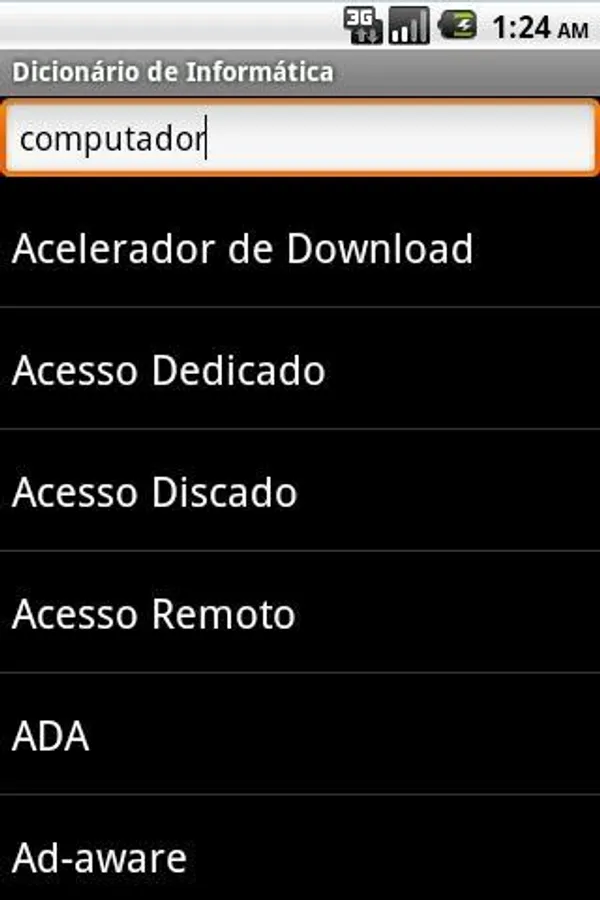Open the Ad-aware dictionary entry
600x900 pixels.
[100, 858]
